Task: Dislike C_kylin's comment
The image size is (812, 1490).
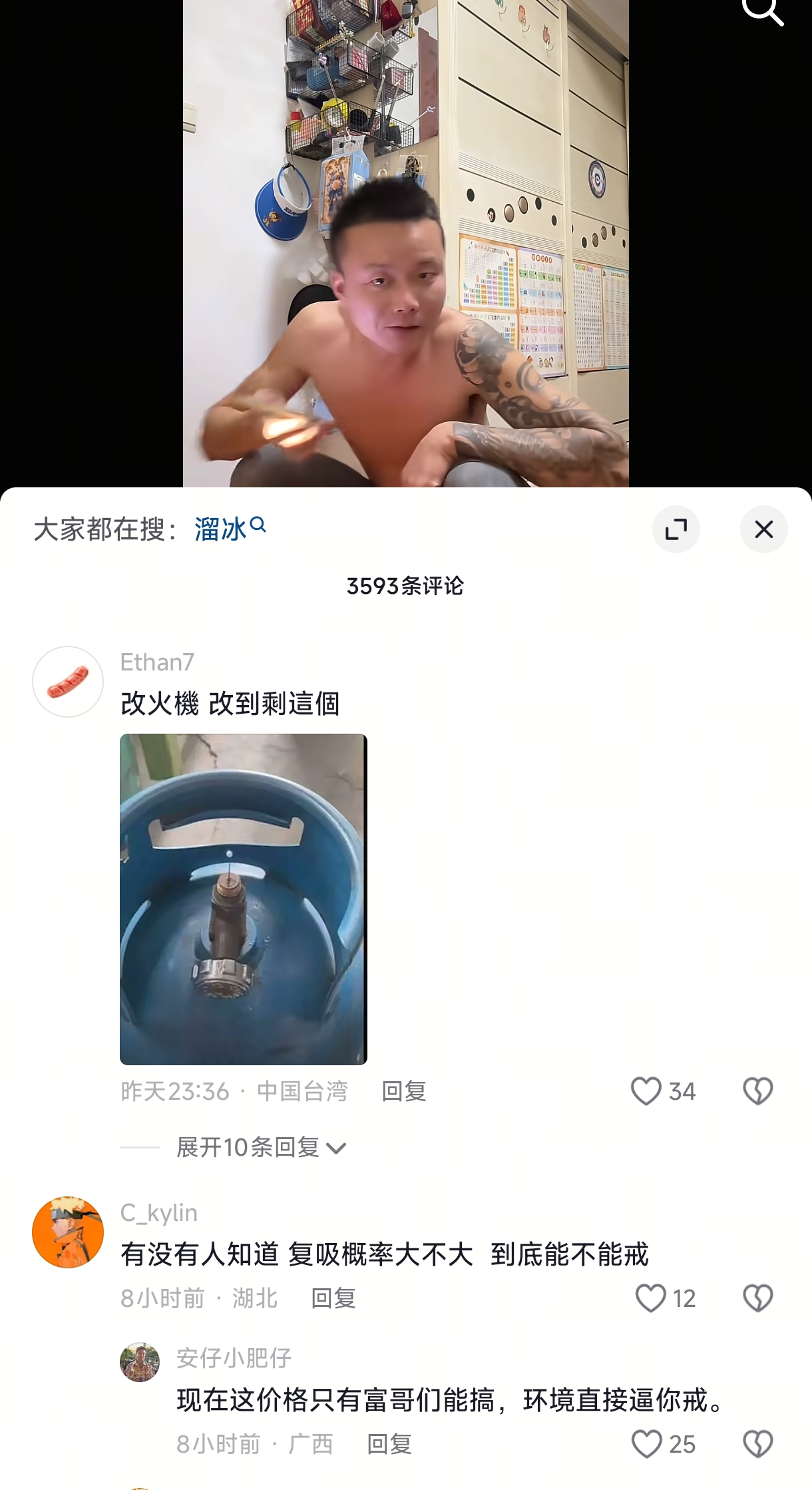Action: (757, 1298)
